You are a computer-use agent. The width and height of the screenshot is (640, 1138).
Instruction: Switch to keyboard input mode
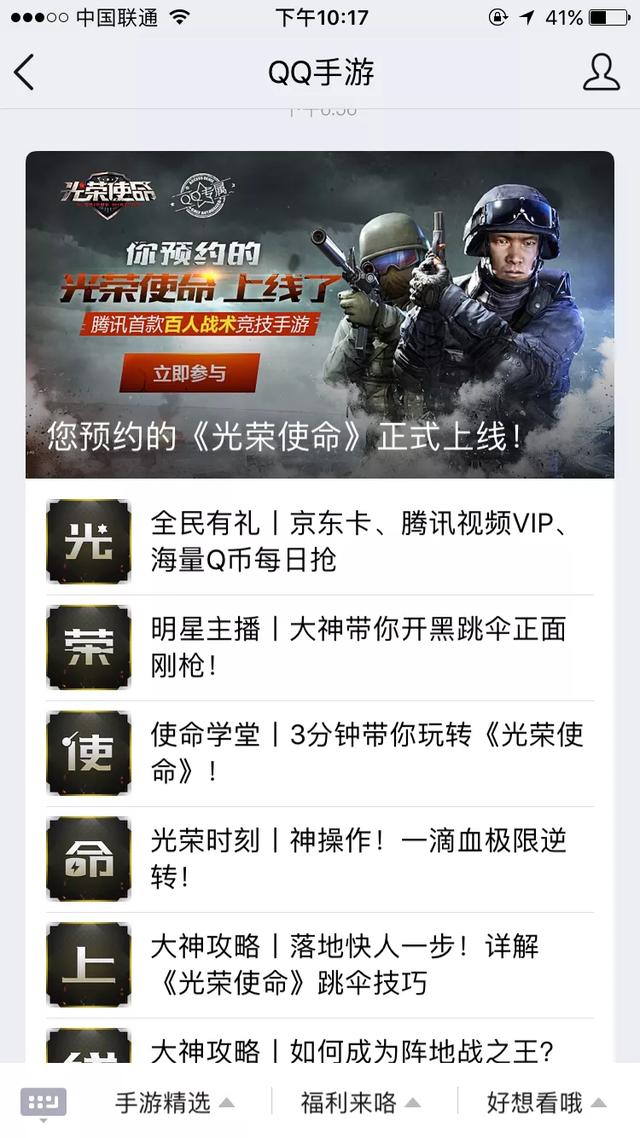click(x=43, y=1102)
